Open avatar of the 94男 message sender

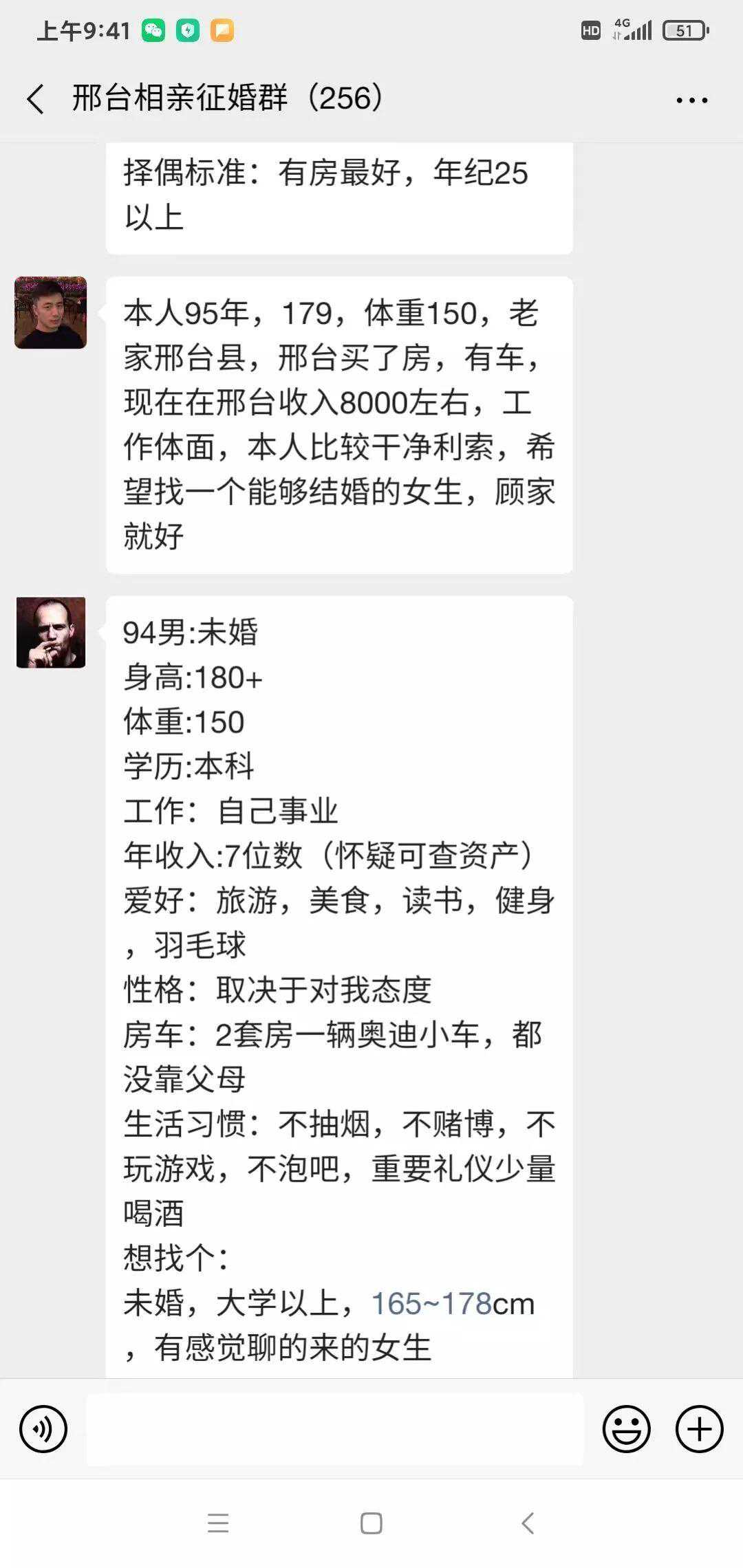point(51,633)
